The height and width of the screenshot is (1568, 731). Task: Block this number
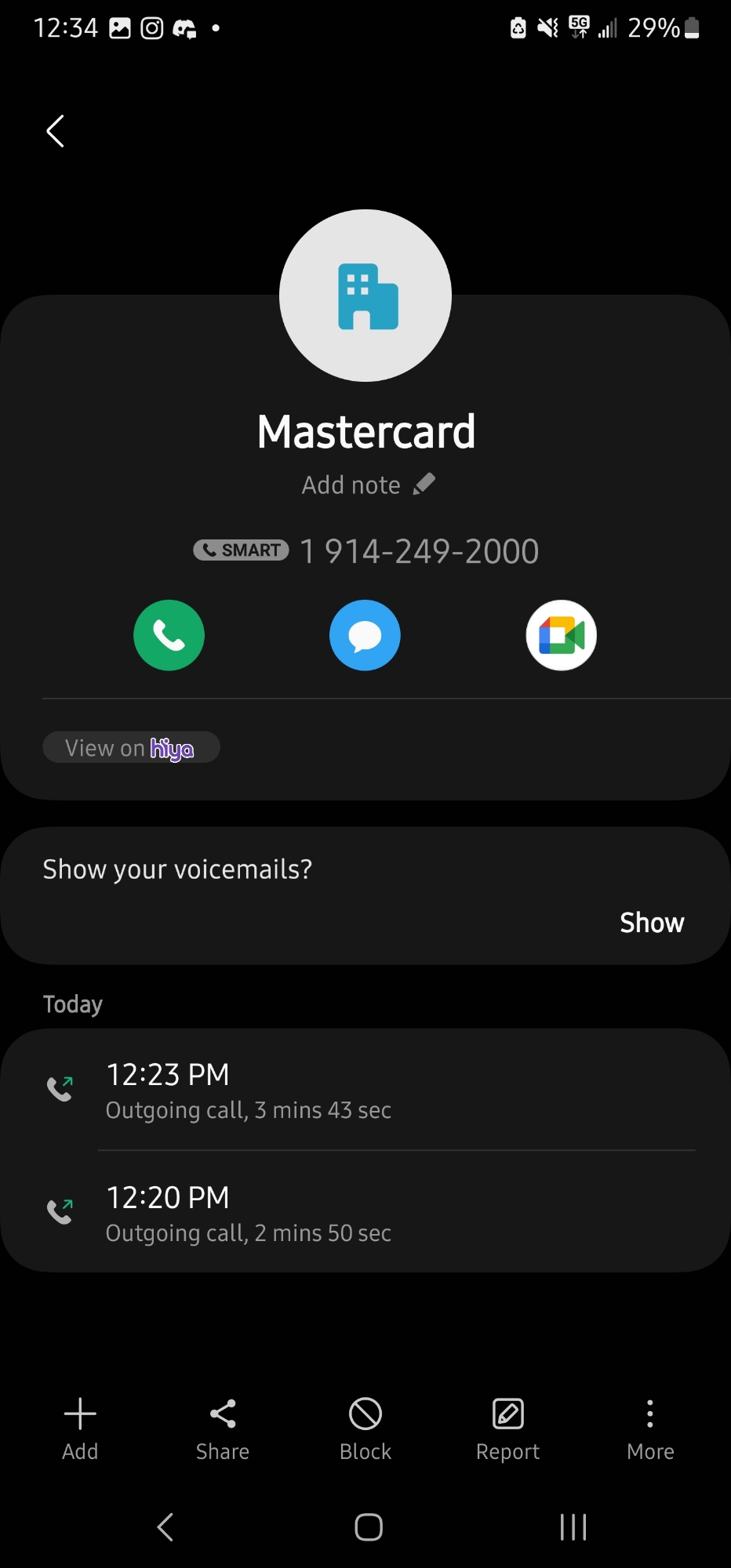click(x=365, y=1428)
